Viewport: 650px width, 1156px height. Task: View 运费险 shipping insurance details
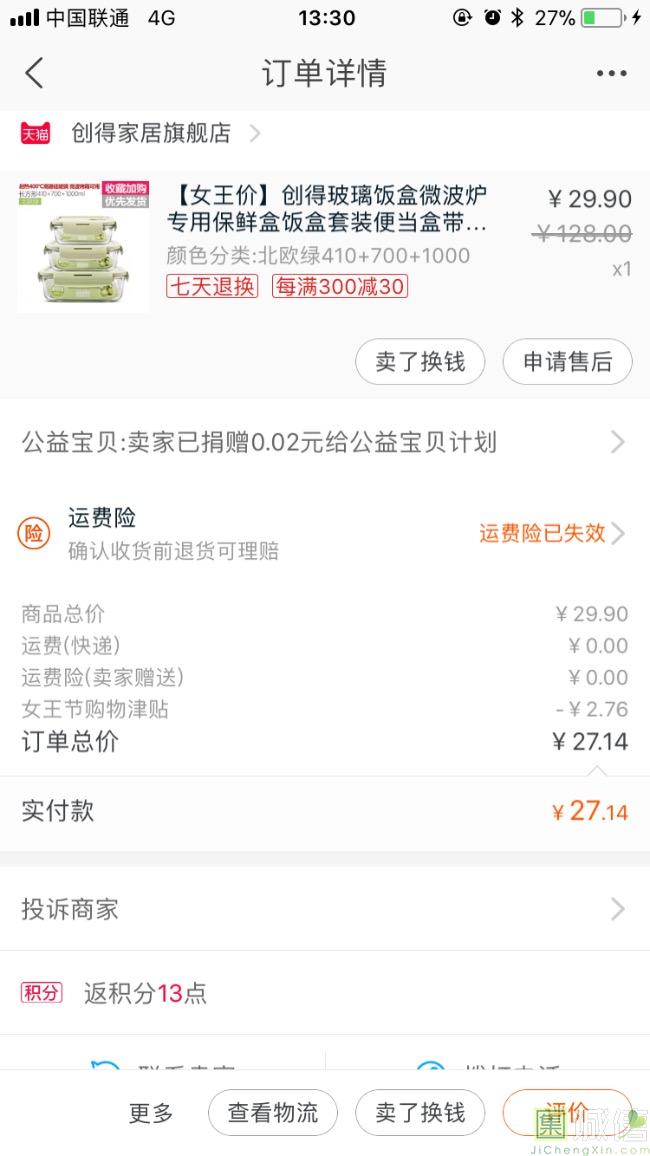click(325, 533)
